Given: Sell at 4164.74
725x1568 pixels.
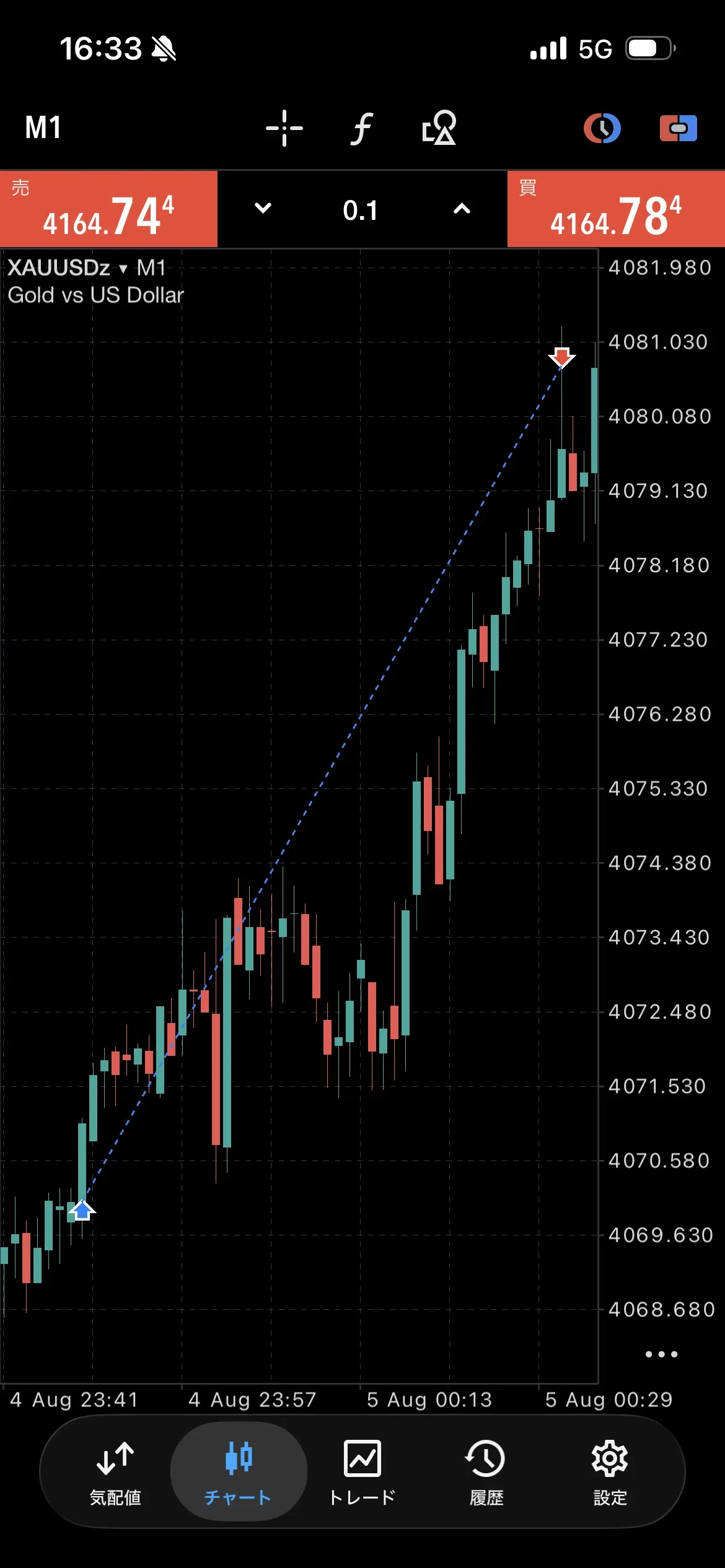Looking at the screenshot, I should [108, 209].
